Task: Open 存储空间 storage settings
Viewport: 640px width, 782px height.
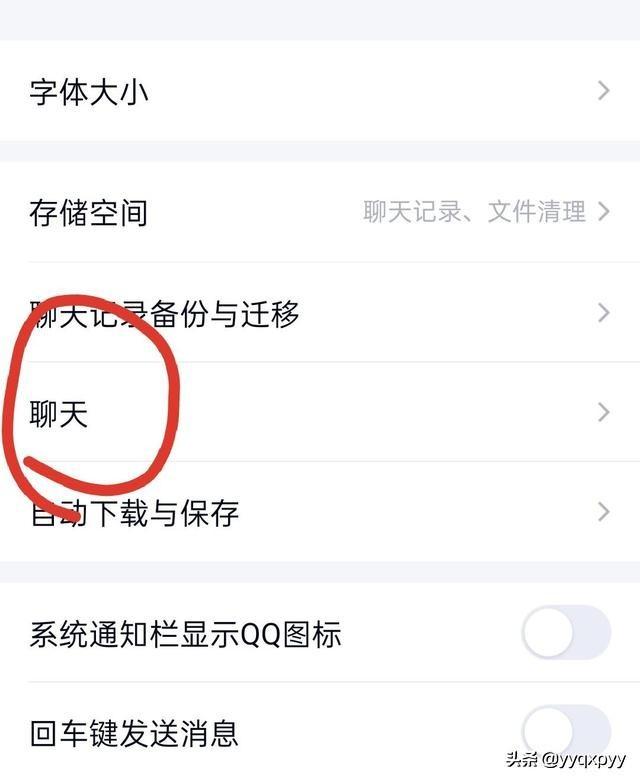Action: (x=320, y=212)
